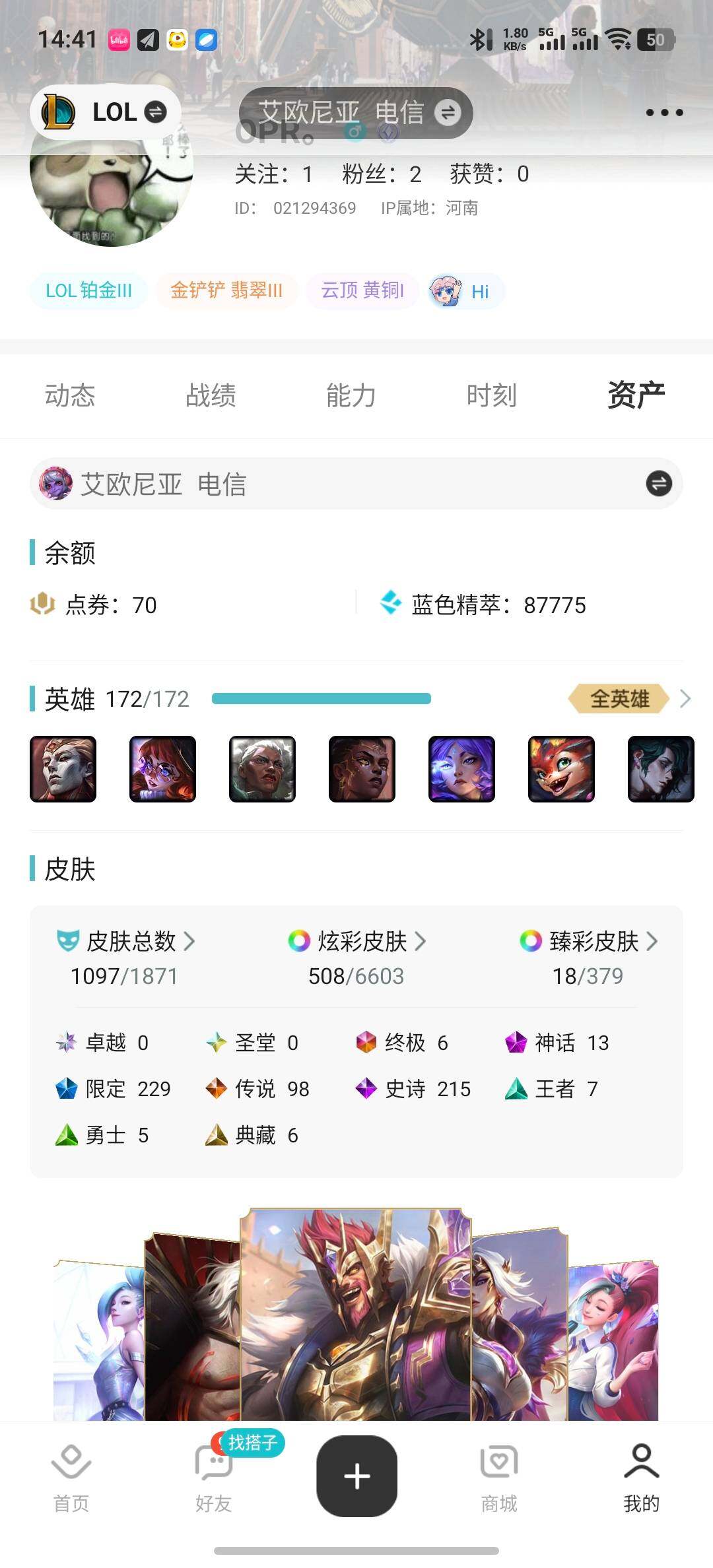713x1568 pixels.
Task: Switch to the 战绩 tab
Action: pos(210,396)
